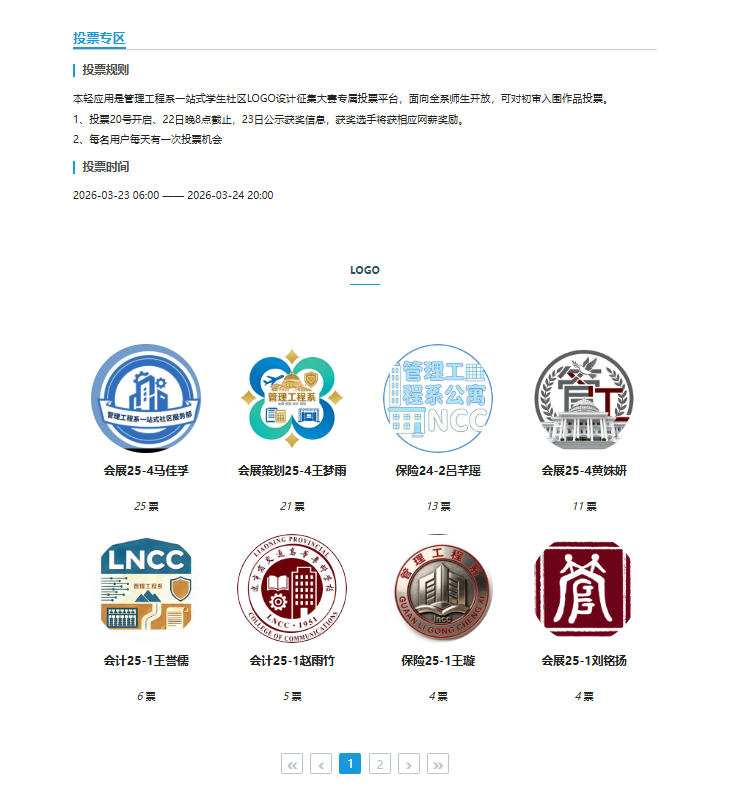Go to the next page
Screen dimensions: 748x788
click(x=409, y=764)
